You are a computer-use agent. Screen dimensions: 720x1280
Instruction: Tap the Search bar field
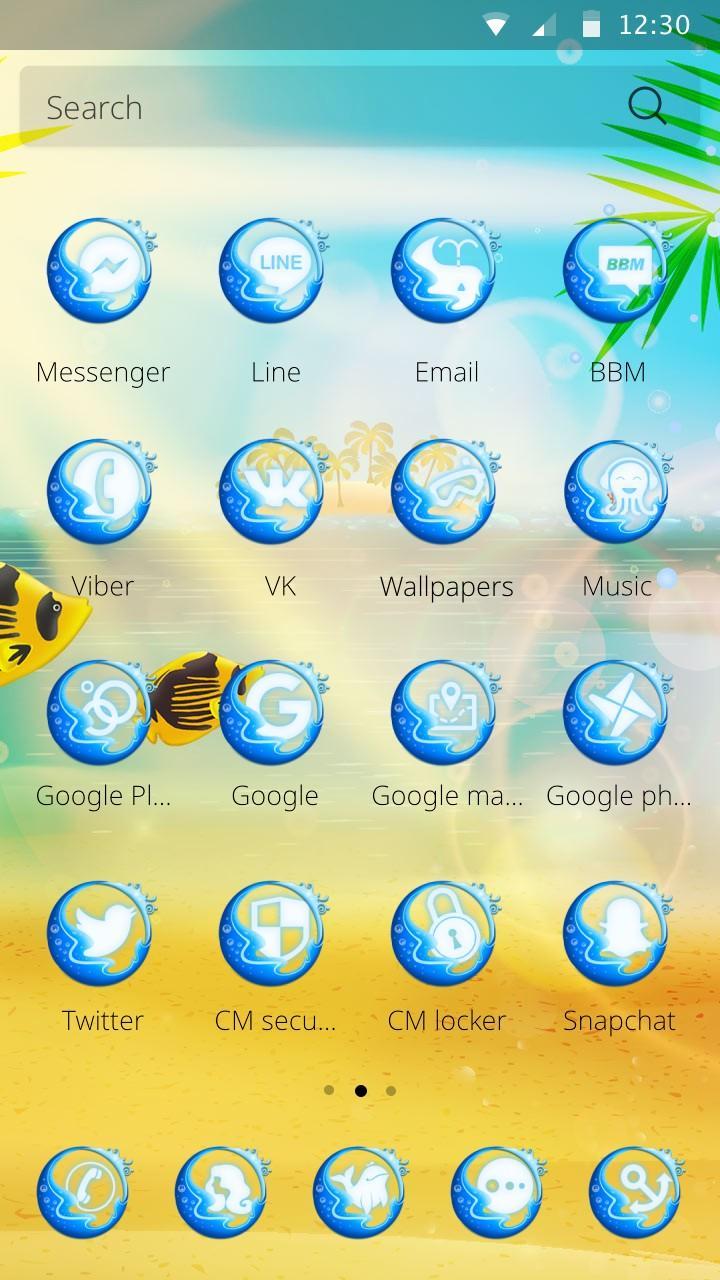[x=320, y=107]
